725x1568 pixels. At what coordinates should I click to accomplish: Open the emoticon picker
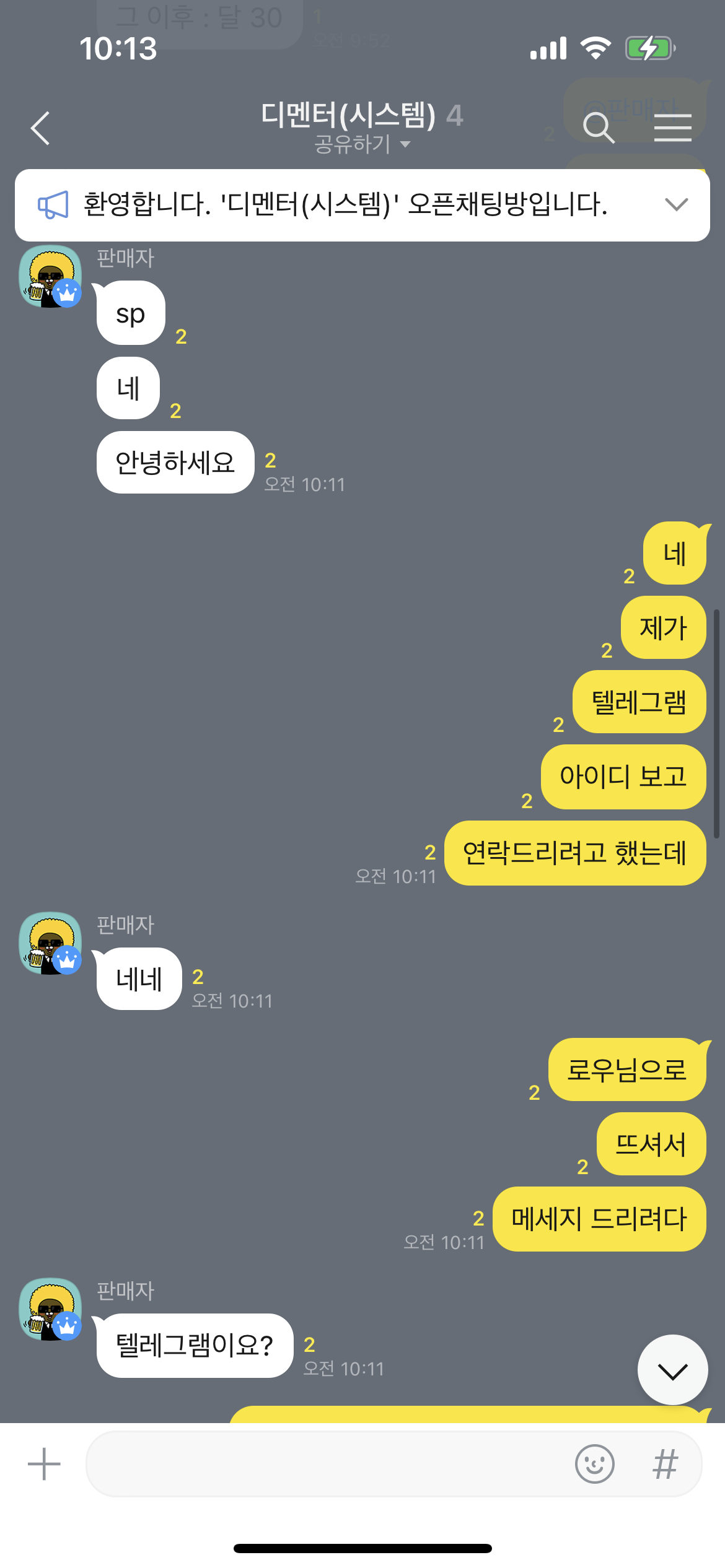[x=594, y=1464]
